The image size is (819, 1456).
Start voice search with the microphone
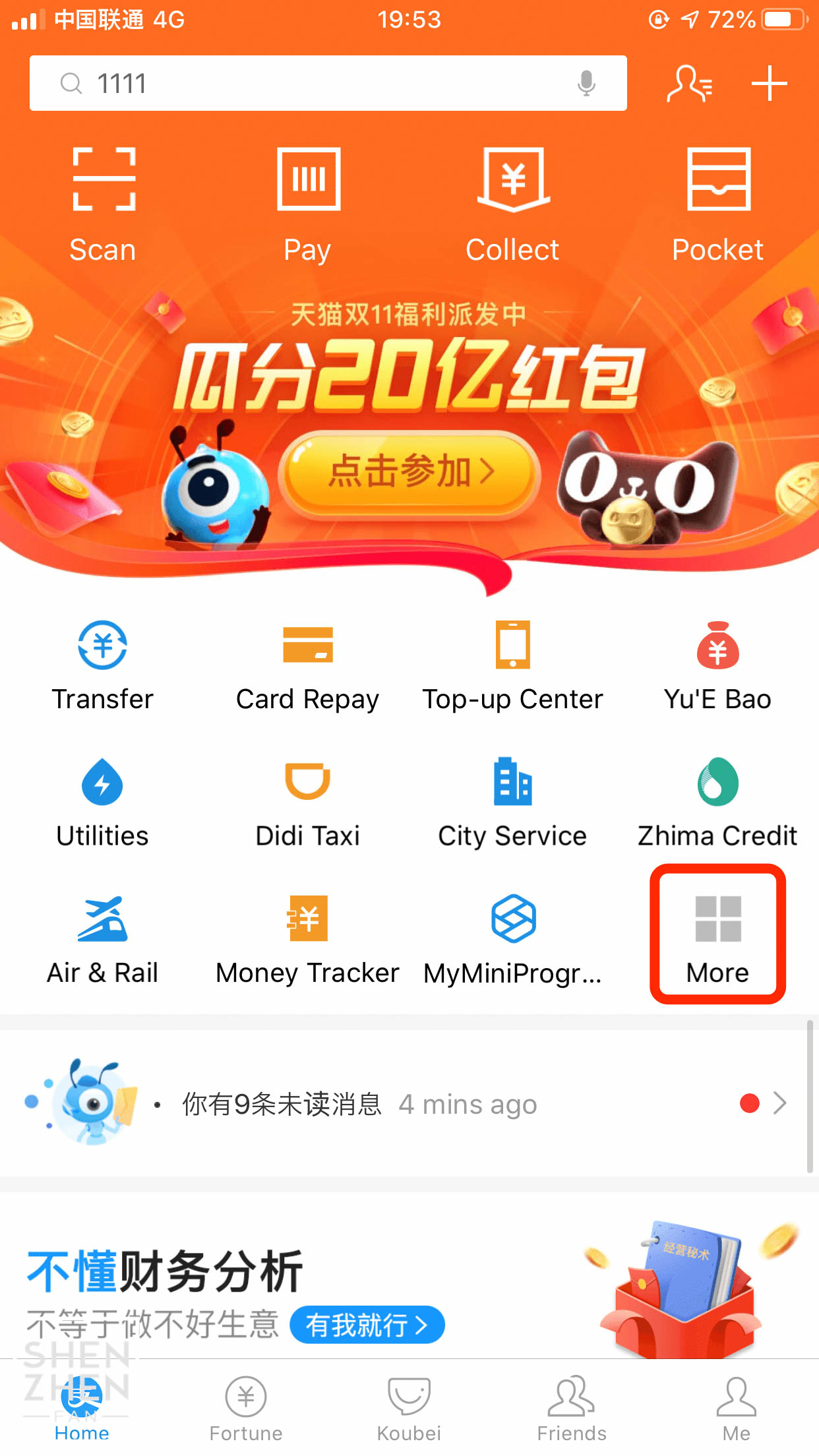pos(586,84)
